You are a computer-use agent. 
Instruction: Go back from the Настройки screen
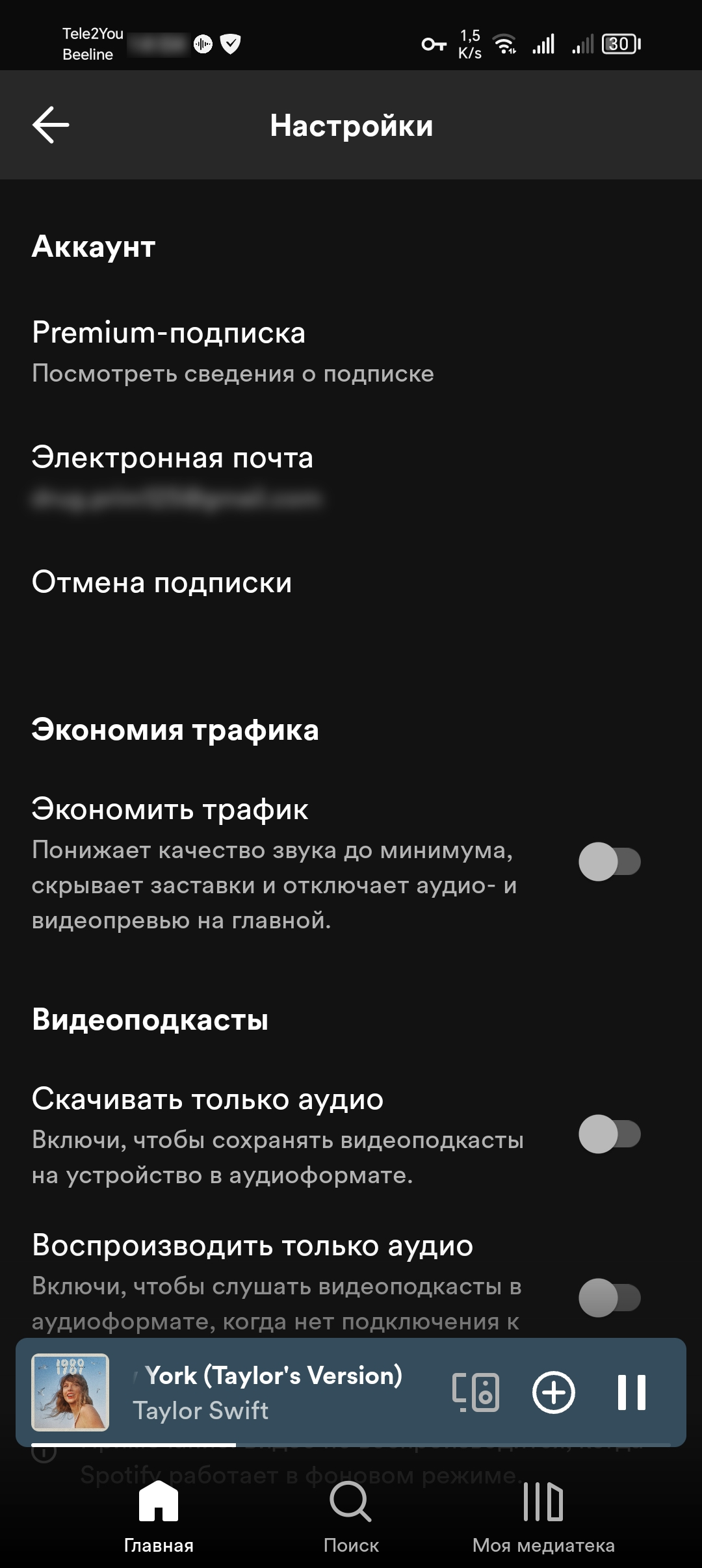point(51,125)
